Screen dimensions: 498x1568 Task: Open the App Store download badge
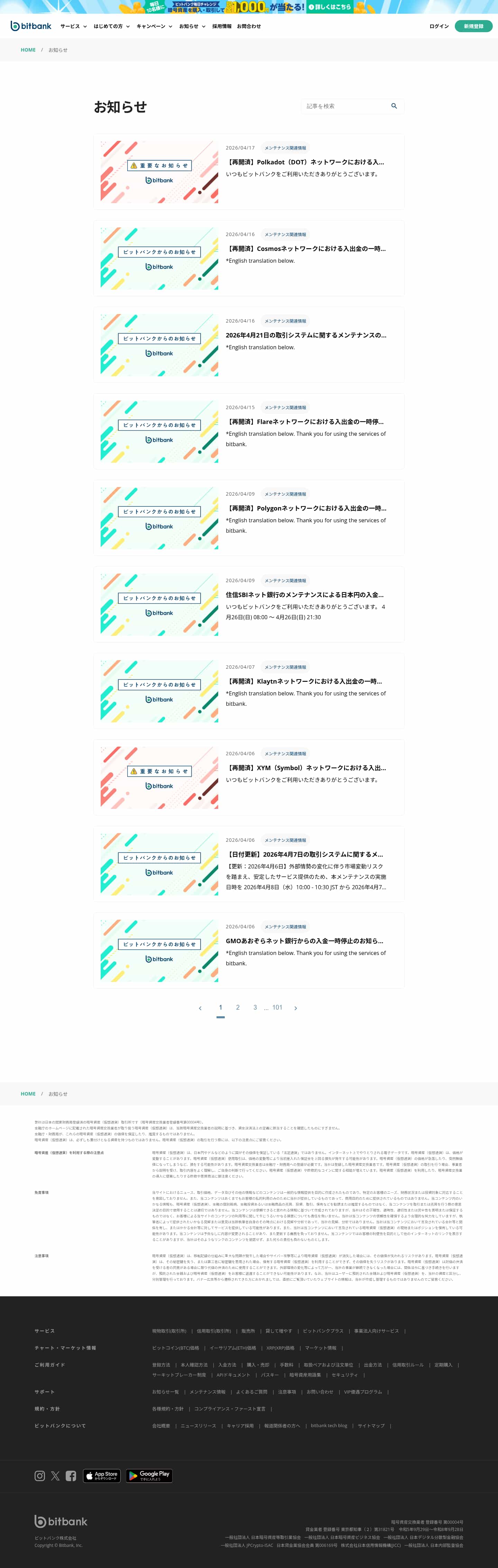pos(102,1476)
